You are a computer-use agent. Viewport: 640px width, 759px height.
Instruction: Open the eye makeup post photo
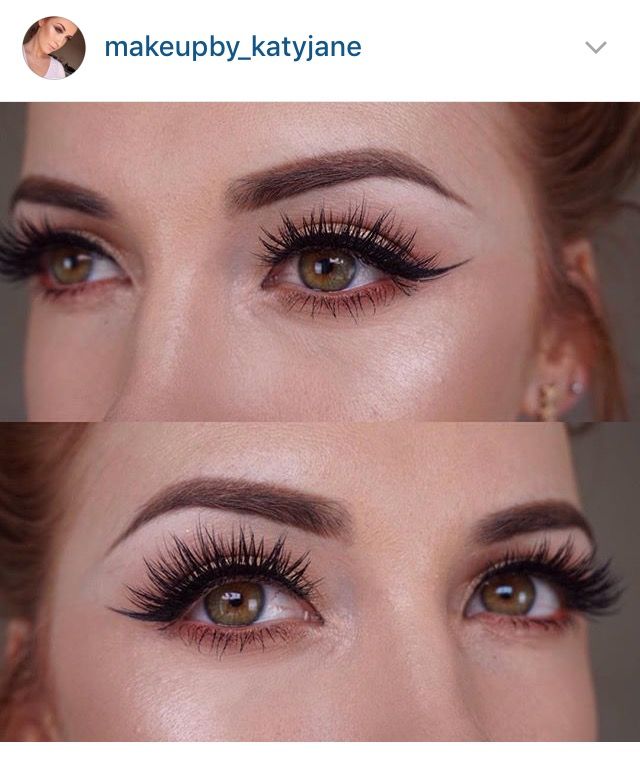click(320, 420)
